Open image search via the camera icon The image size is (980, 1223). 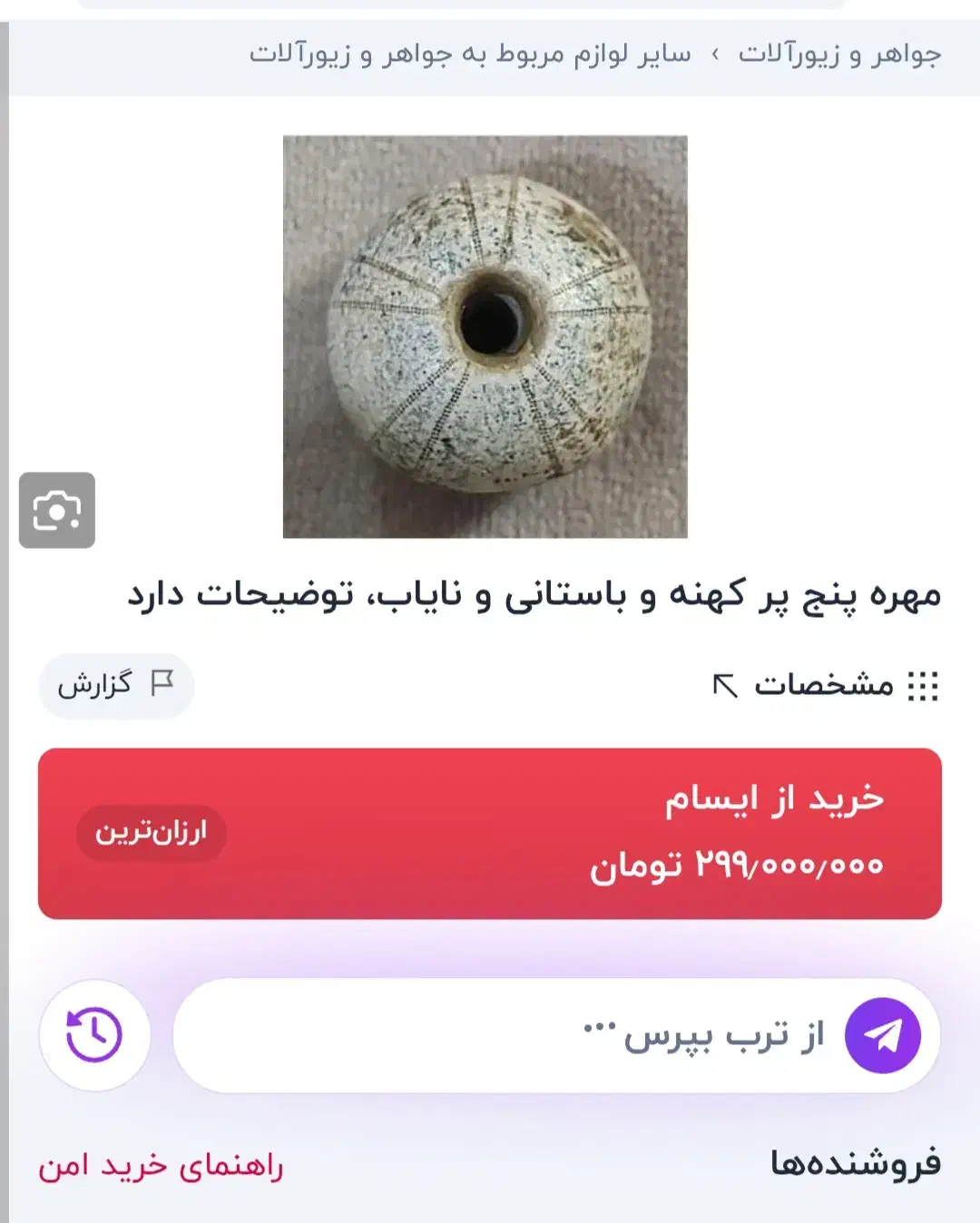pos(57,509)
